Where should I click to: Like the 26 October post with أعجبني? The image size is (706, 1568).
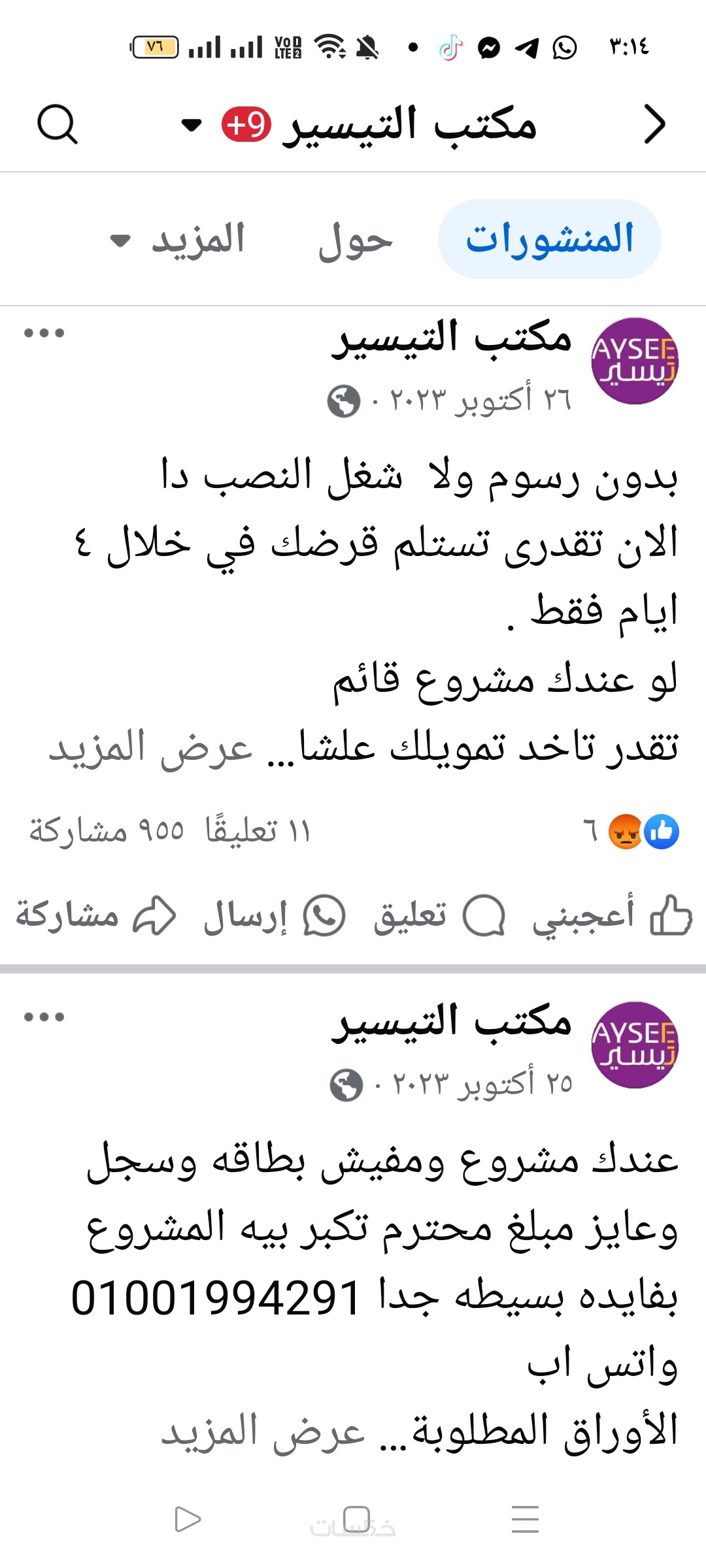(611, 915)
